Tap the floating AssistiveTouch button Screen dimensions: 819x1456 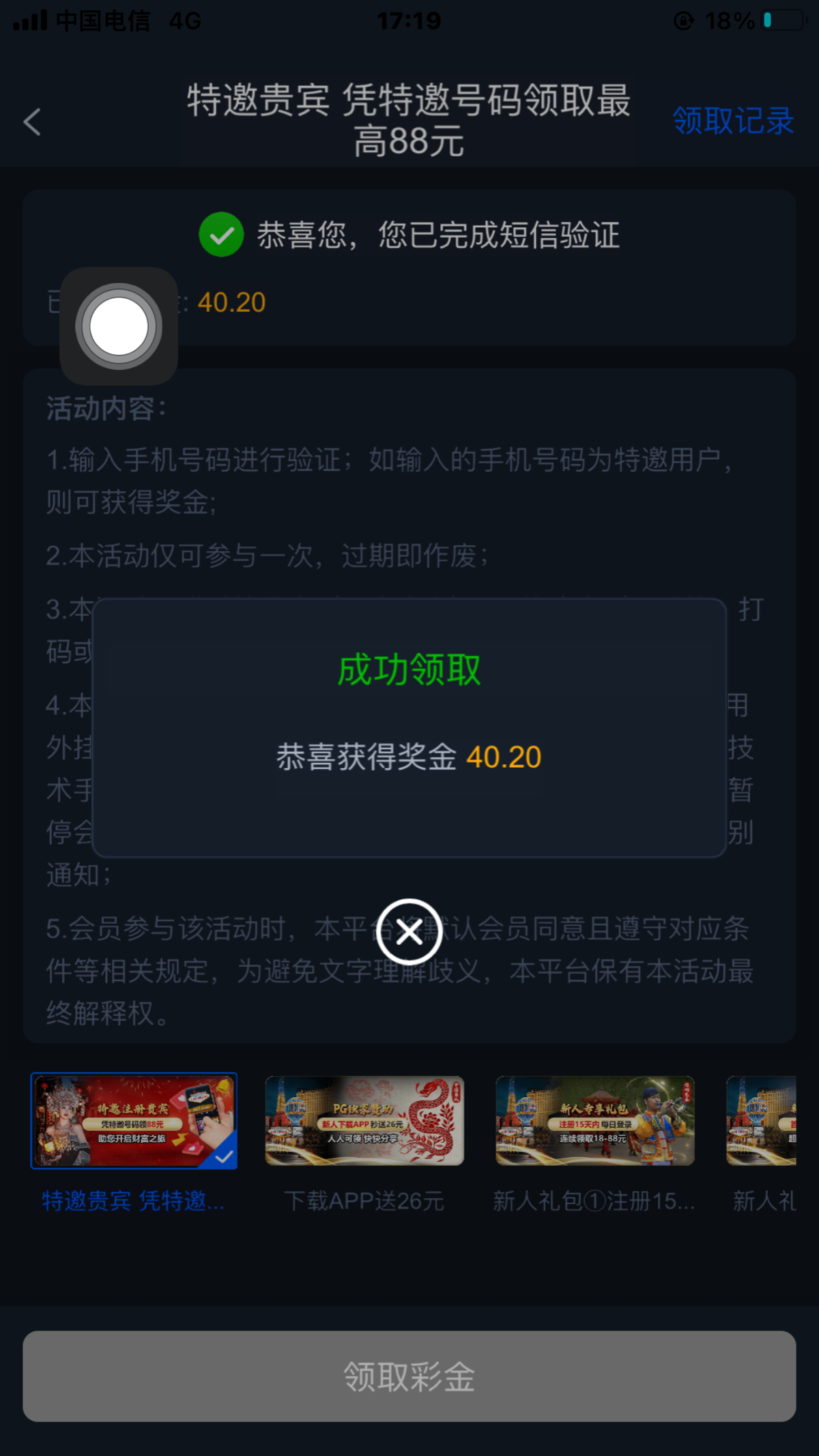pyautogui.click(x=119, y=326)
